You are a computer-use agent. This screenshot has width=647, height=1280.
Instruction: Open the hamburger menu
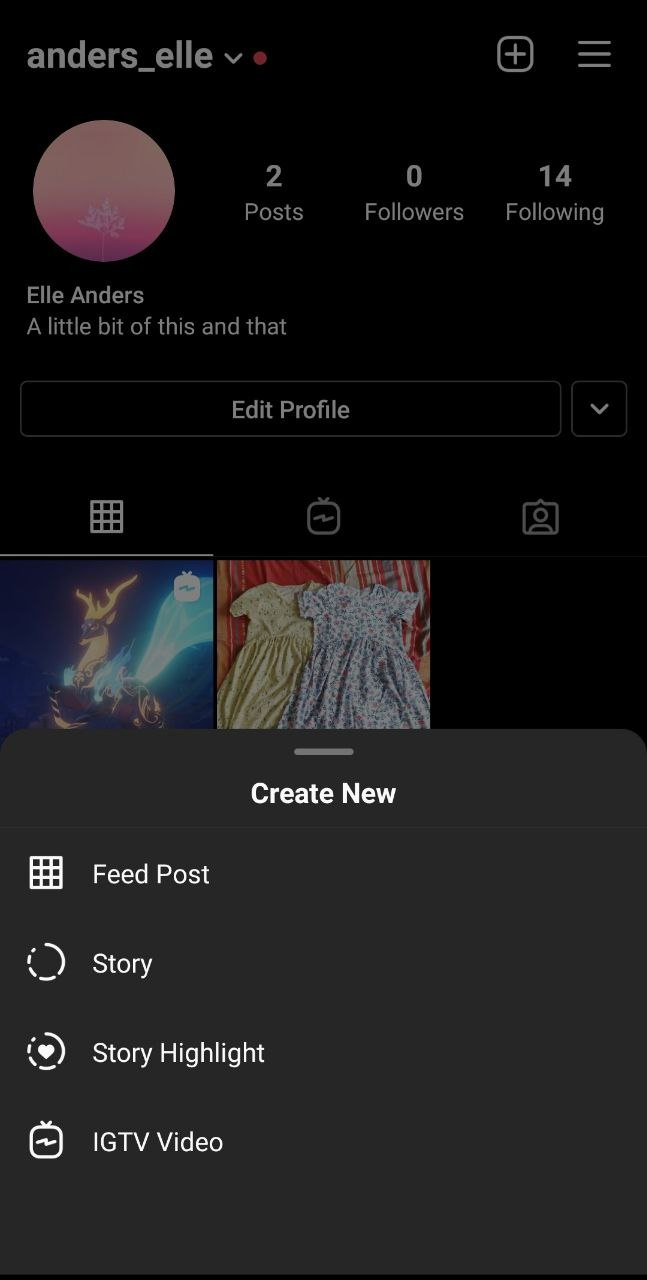[x=594, y=54]
